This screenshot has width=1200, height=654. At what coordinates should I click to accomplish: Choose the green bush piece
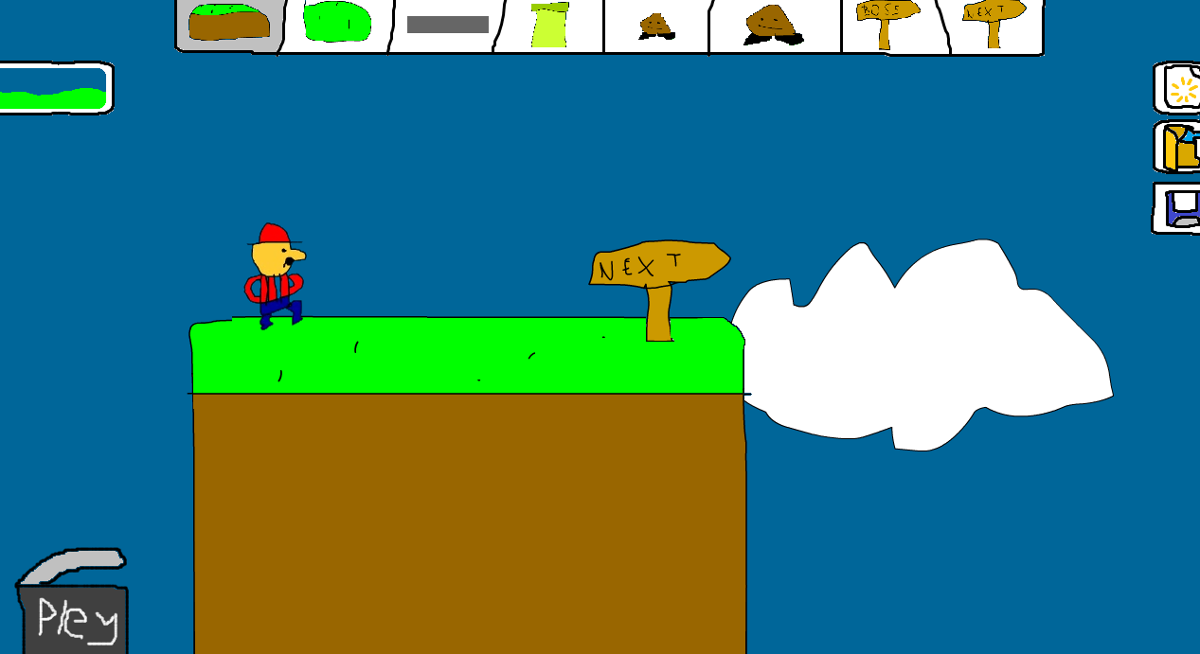(336, 24)
